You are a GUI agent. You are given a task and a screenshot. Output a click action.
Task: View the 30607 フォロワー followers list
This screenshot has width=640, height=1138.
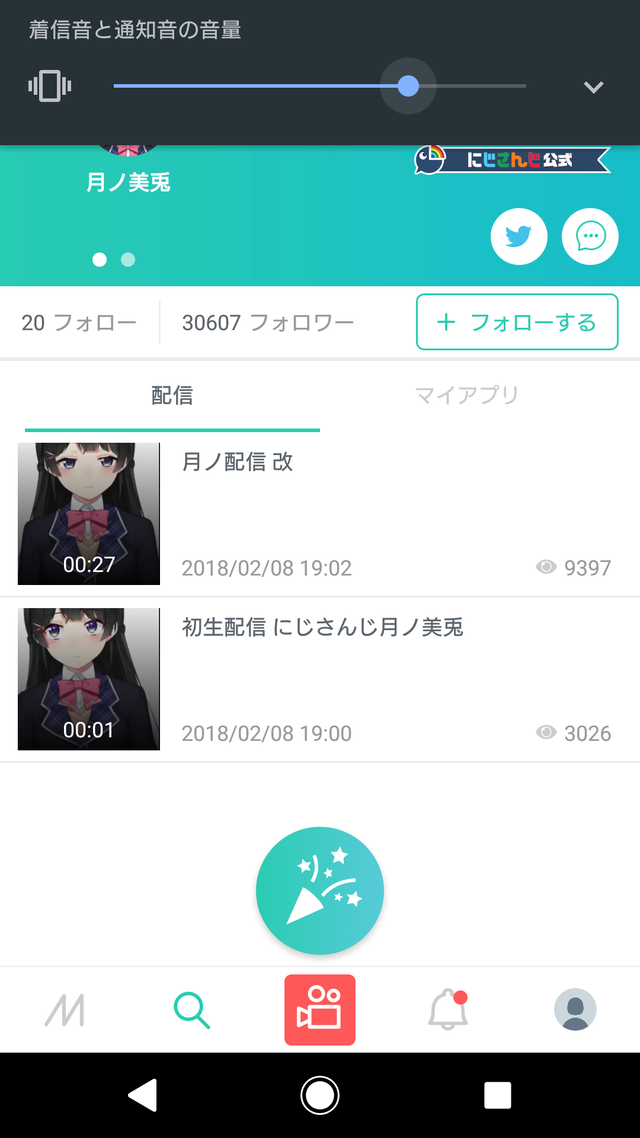[x=268, y=323]
